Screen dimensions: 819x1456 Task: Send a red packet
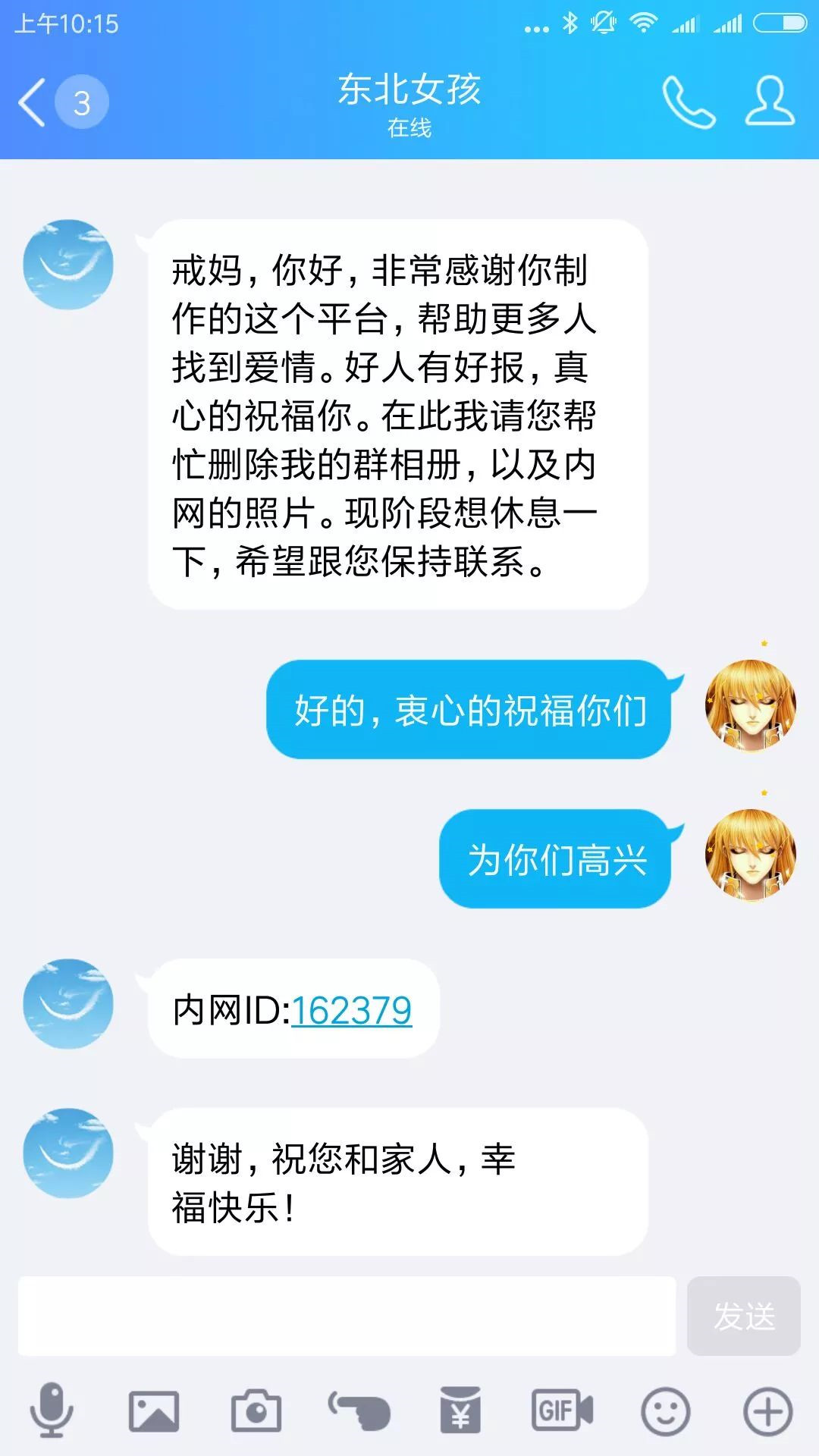pos(460,1410)
